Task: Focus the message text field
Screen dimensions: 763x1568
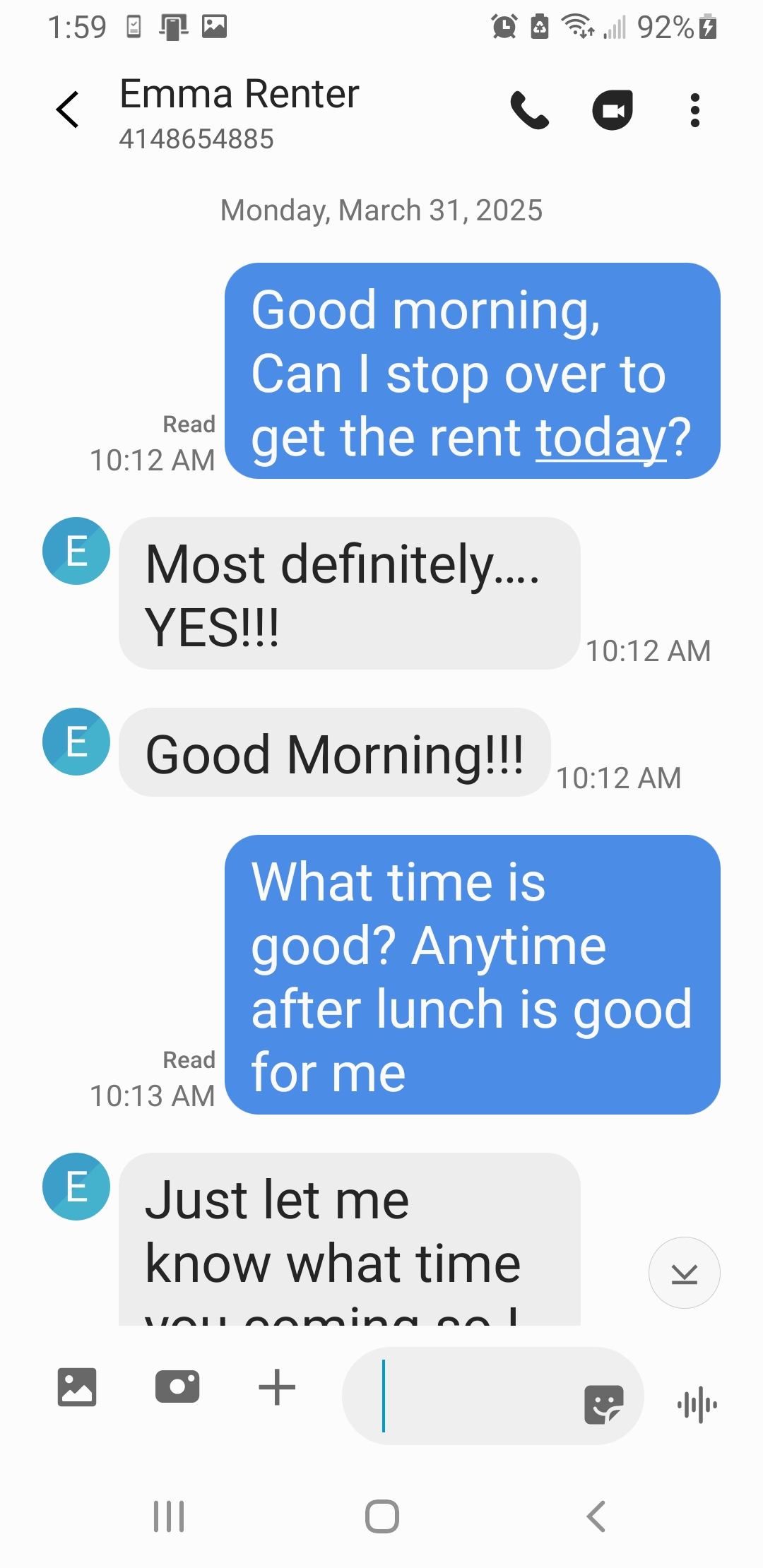Action: [473, 1396]
